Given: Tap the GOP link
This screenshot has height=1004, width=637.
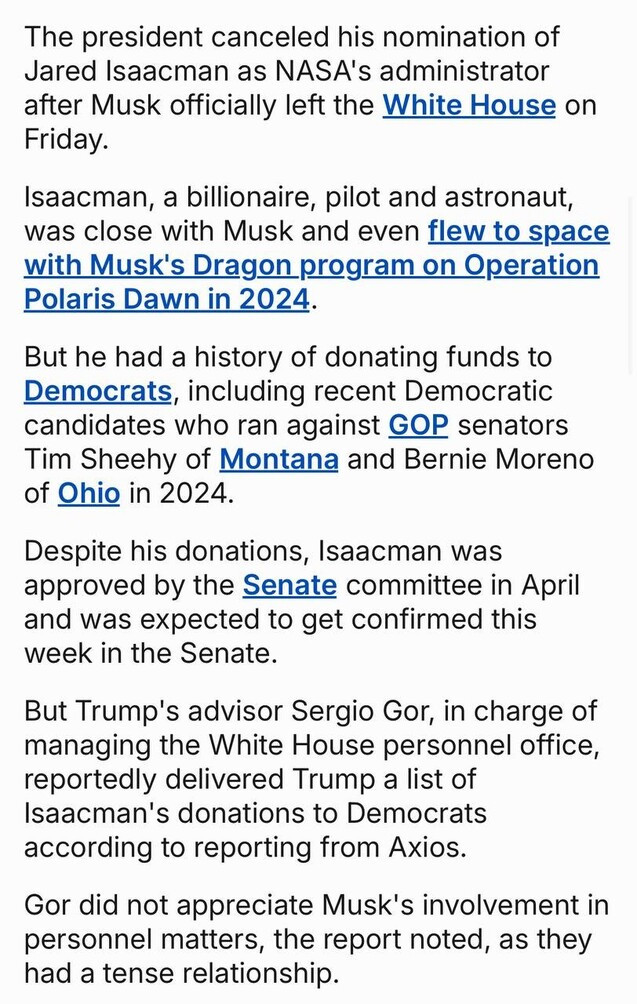Looking at the screenshot, I should [418, 425].
